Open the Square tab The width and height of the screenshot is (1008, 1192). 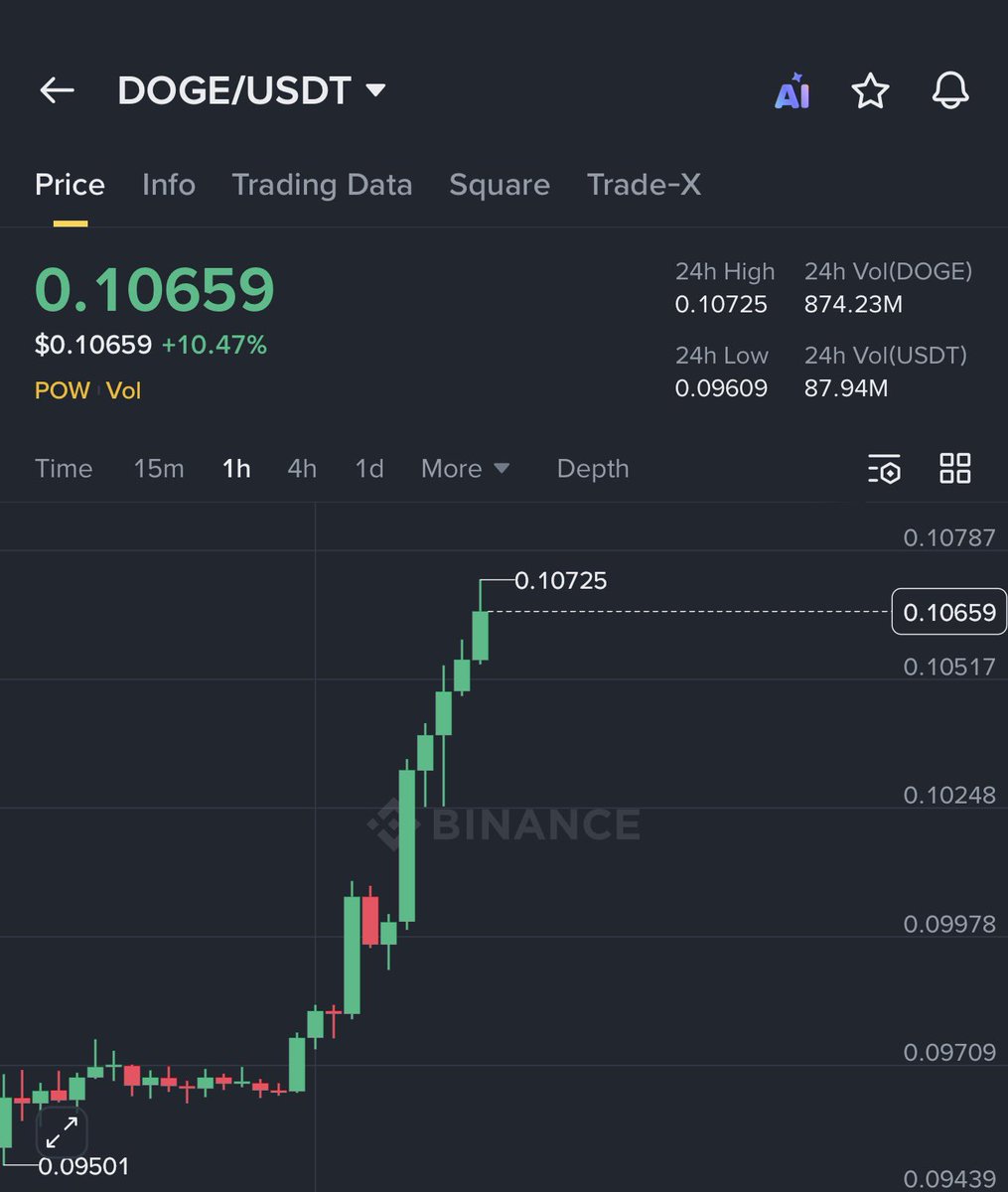[500, 185]
